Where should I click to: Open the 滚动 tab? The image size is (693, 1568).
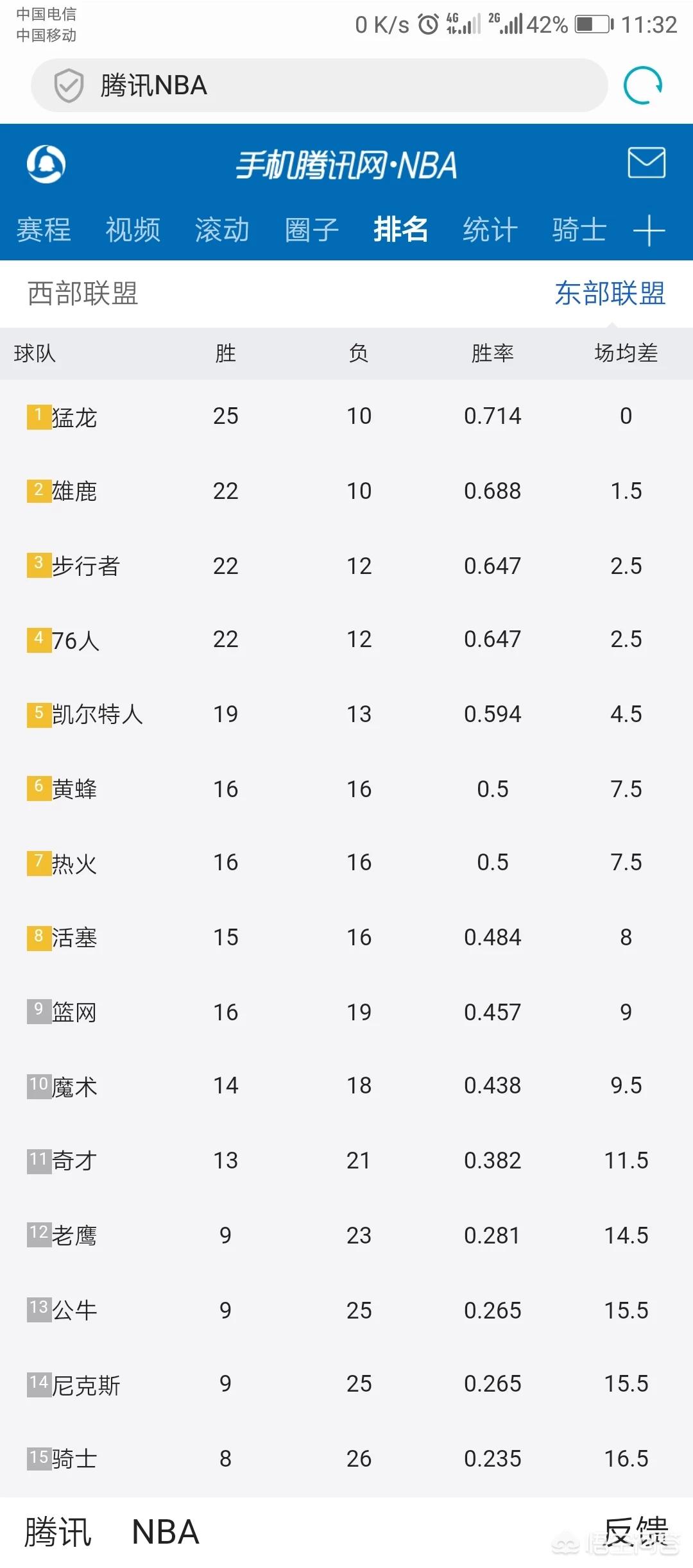[222, 230]
